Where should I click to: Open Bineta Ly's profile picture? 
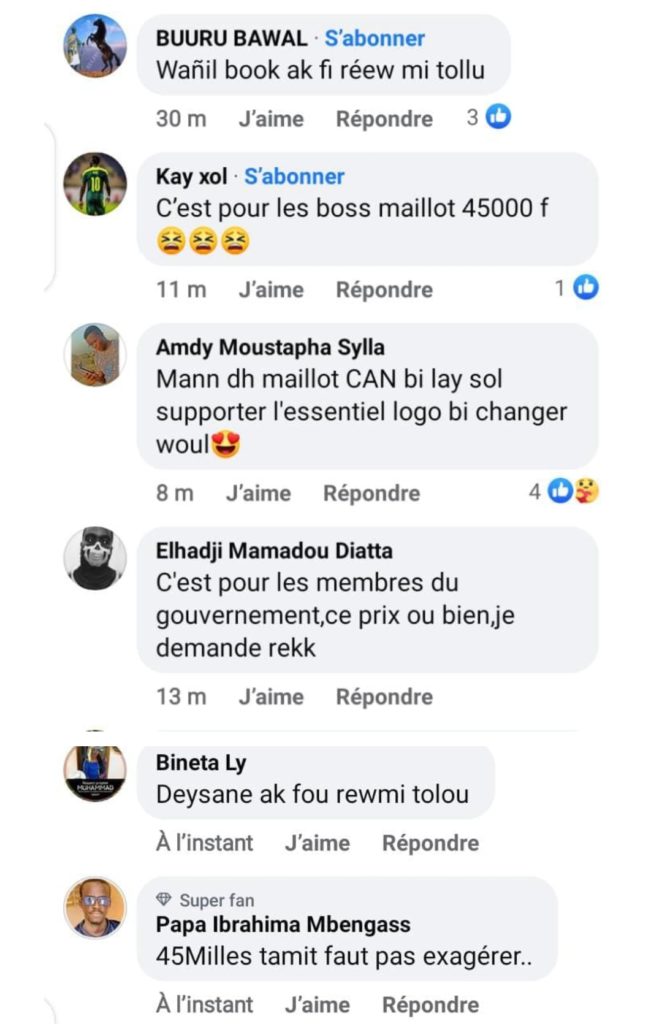95,773
